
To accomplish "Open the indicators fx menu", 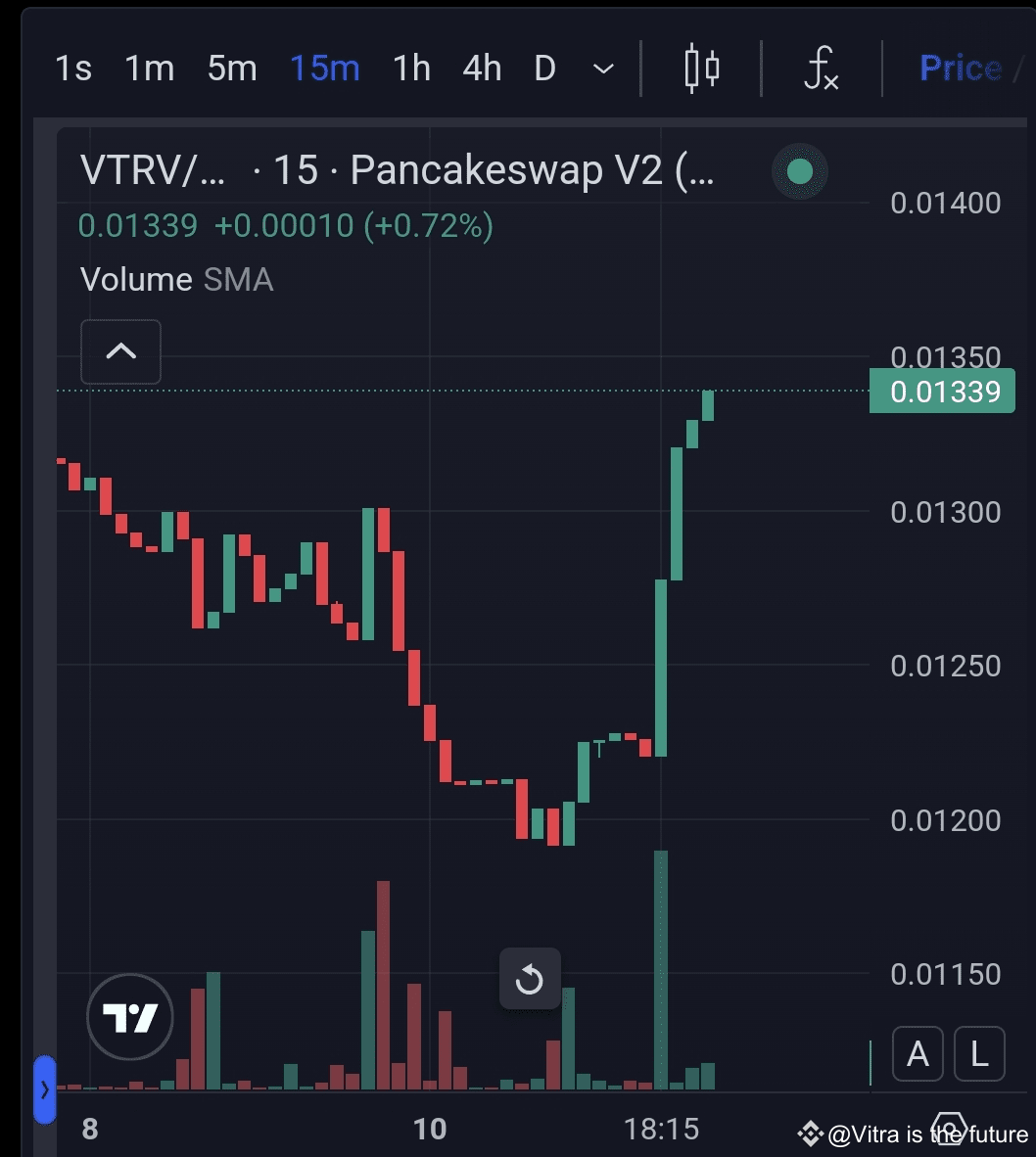I will click(x=821, y=69).
